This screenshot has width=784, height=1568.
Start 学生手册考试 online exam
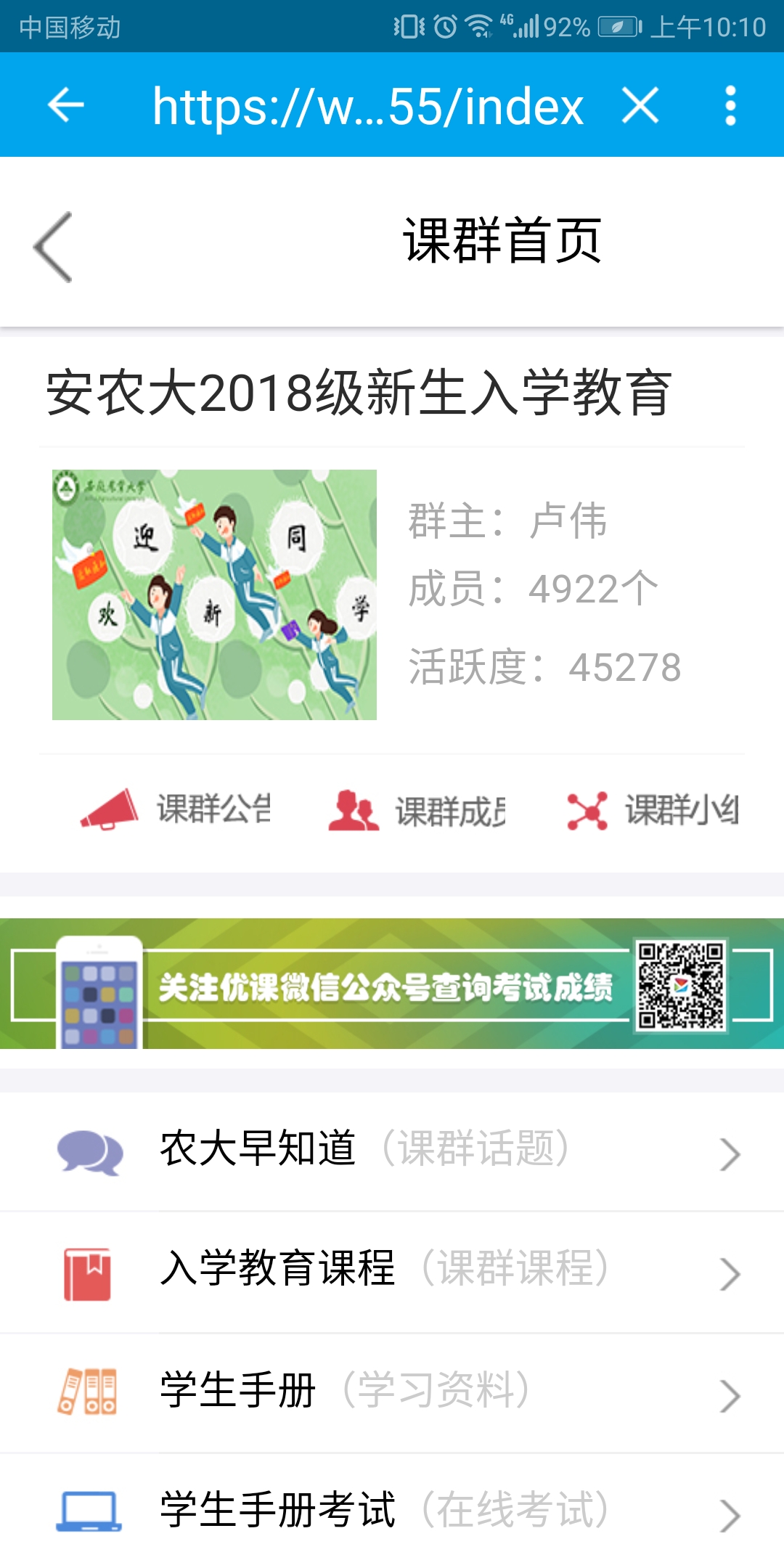(392, 1511)
